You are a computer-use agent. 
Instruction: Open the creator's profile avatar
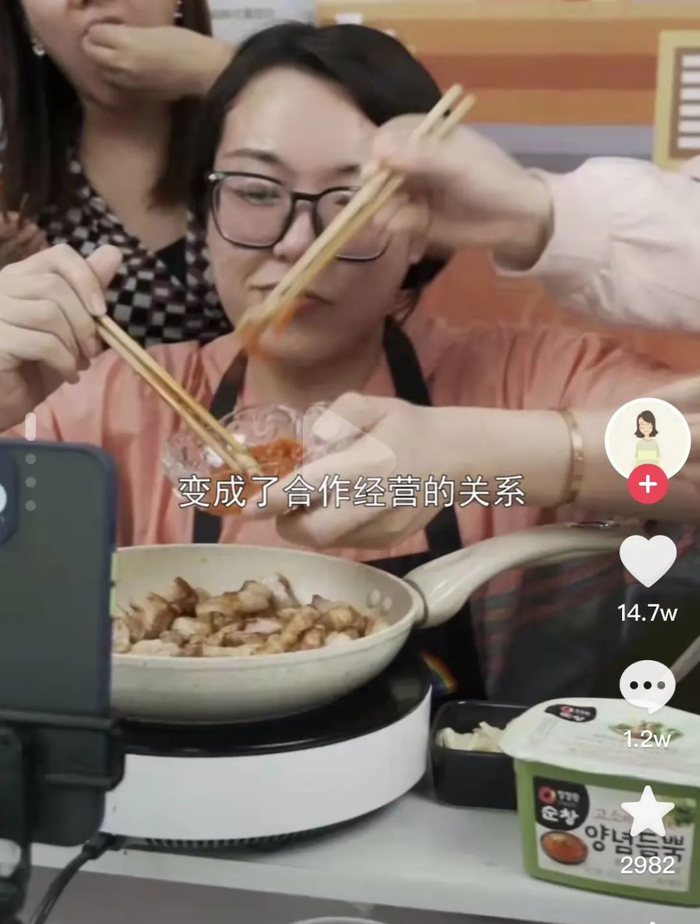click(648, 440)
